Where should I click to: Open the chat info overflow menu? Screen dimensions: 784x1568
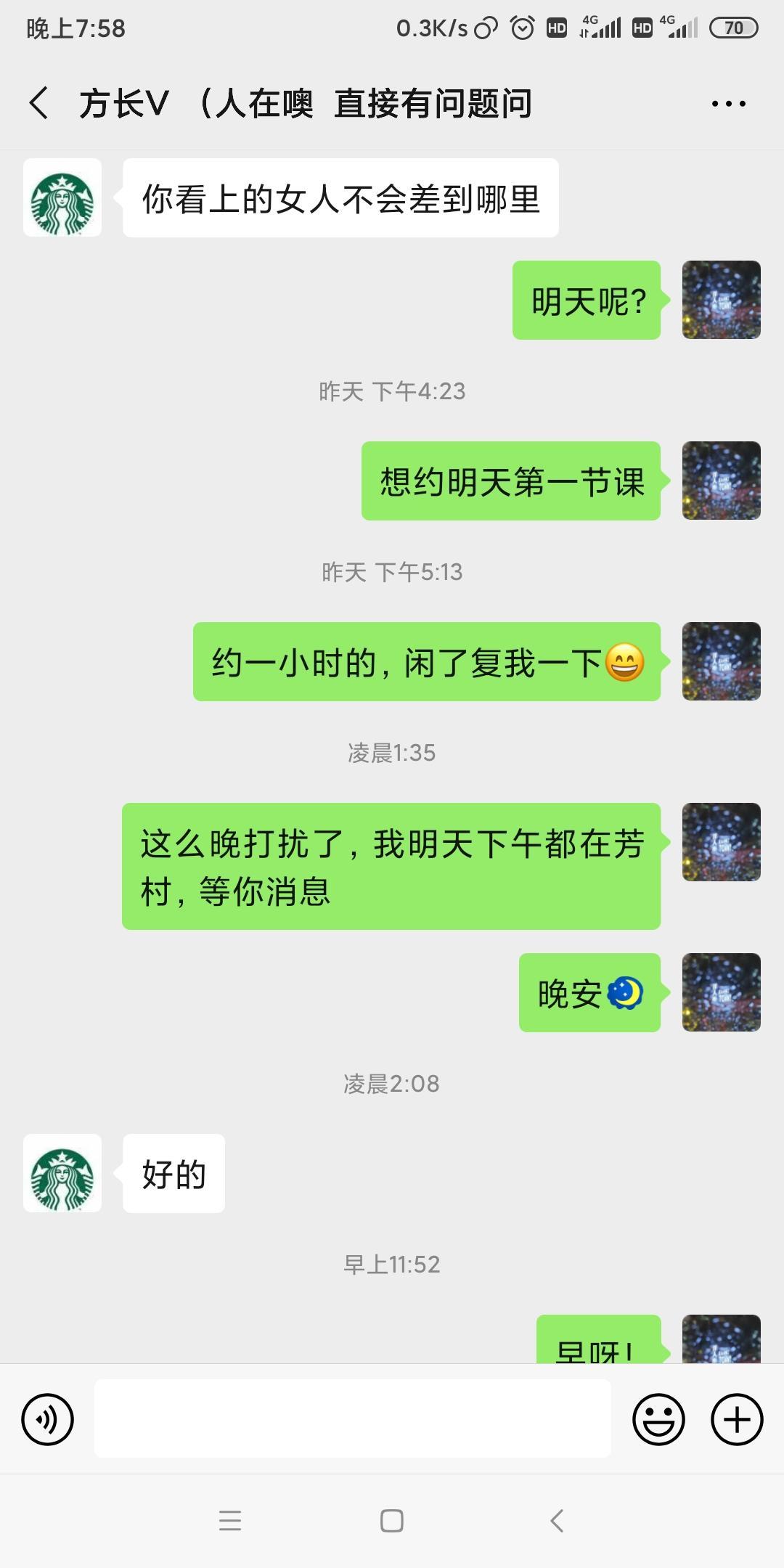(x=728, y=104)
